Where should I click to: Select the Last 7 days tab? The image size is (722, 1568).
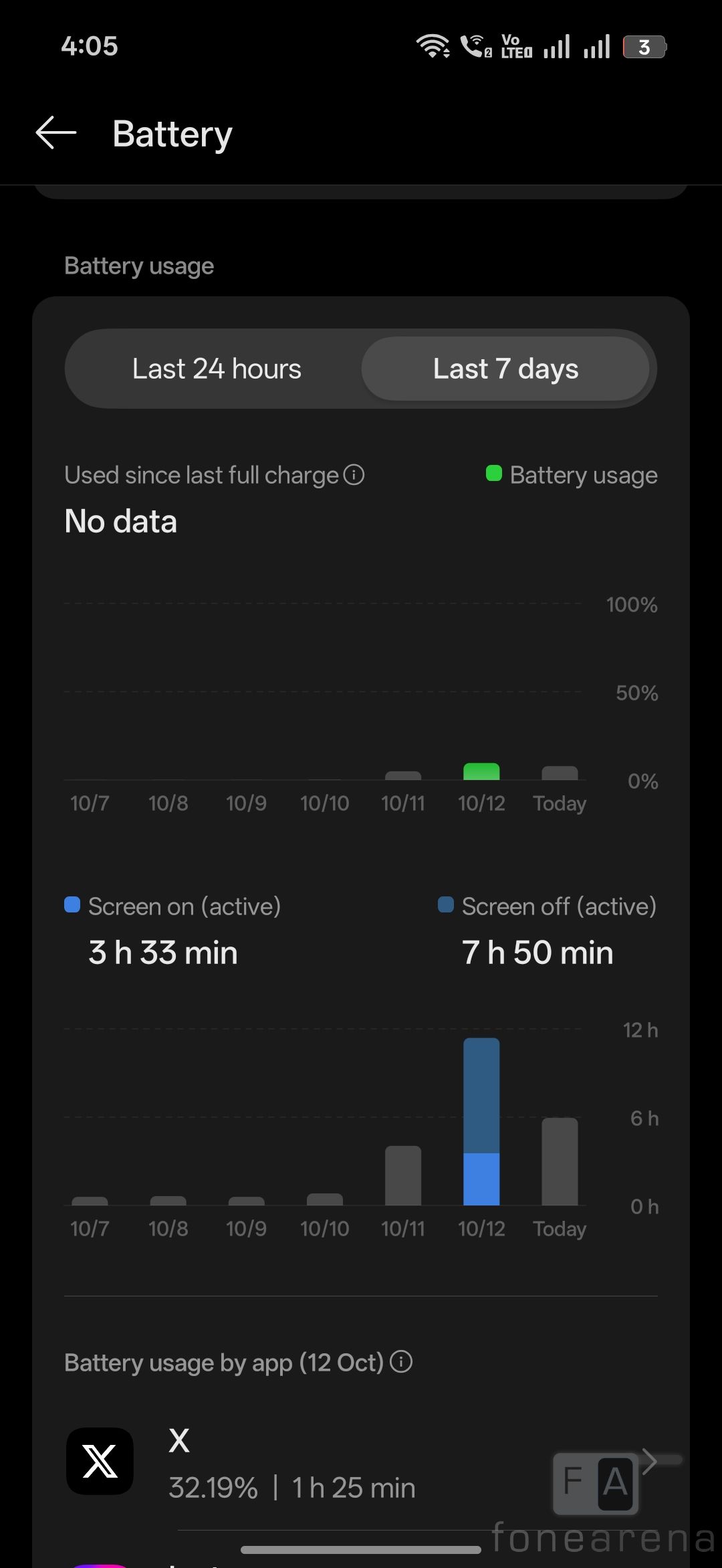pyautogui.click(x=505, y=369)
